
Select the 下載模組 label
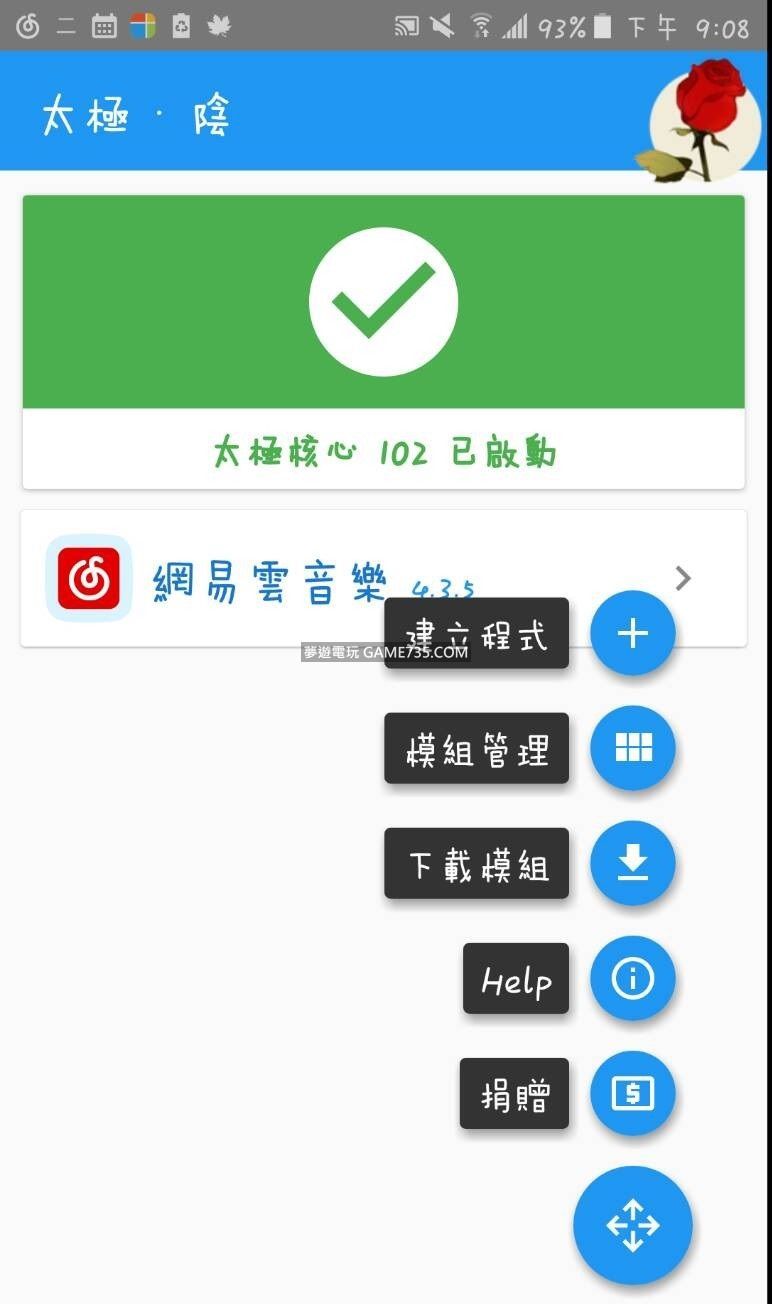[x=476, y=863]
